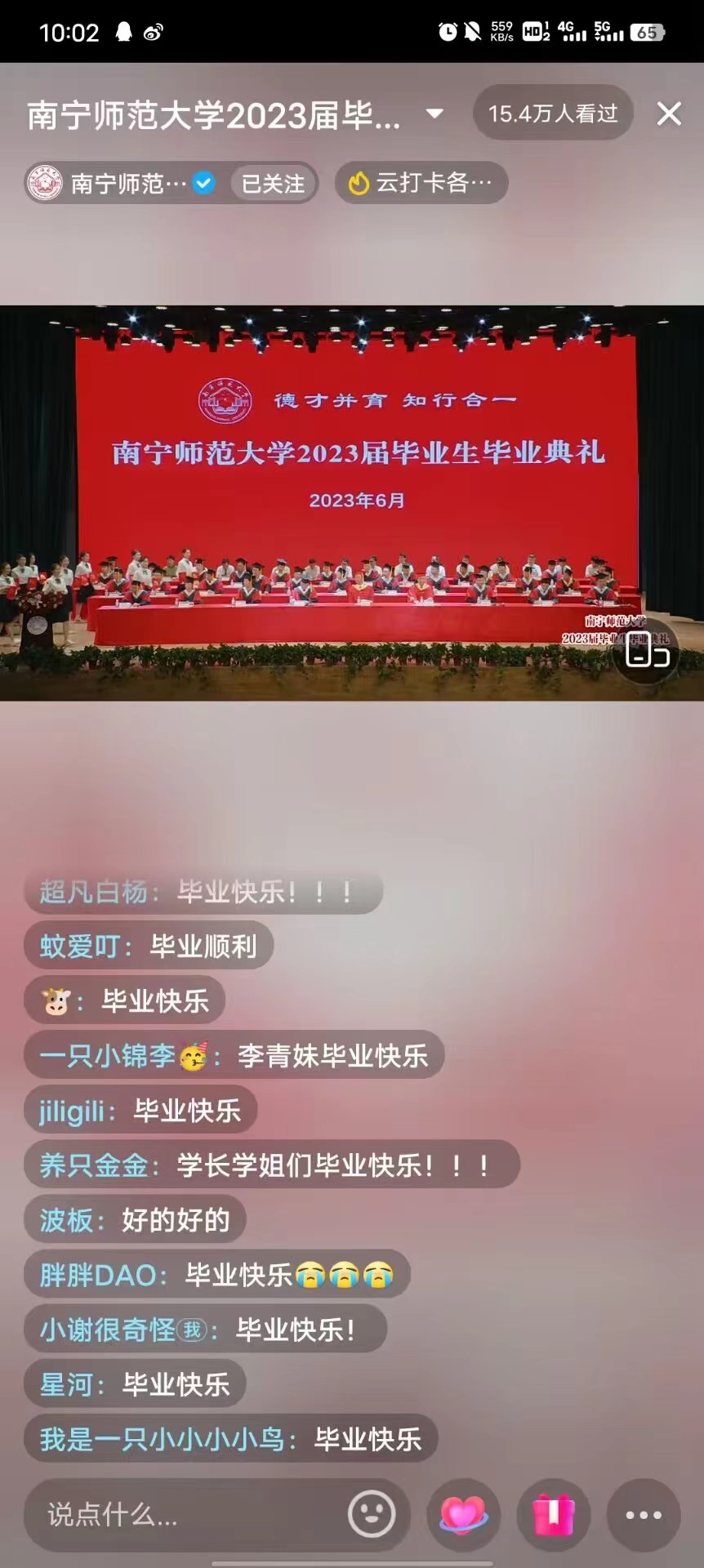
Task: Open the 云打卡各 hot topic chip
Action: (x=421, y=183)
